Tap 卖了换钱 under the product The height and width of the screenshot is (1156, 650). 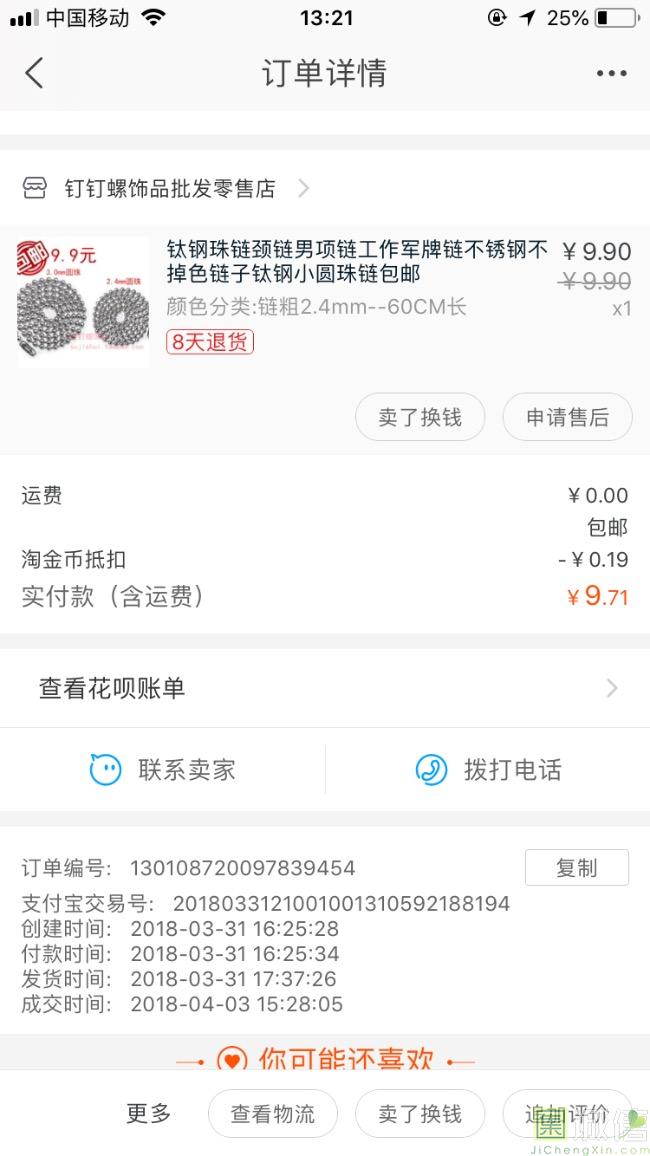coord(420,417)
